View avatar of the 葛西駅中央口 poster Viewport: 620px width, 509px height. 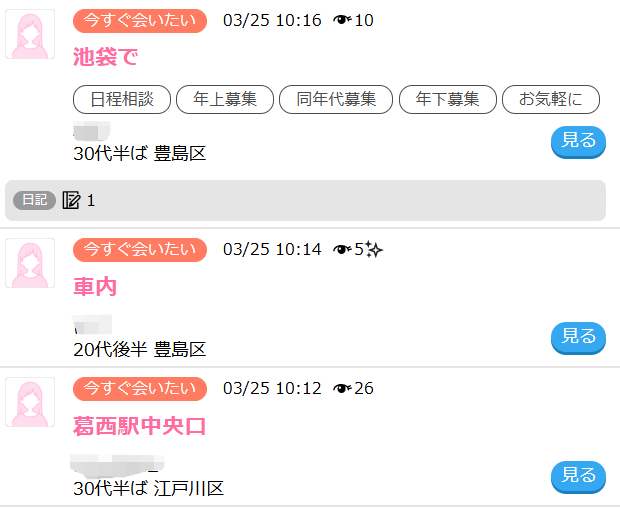click(x=30, y=402)
